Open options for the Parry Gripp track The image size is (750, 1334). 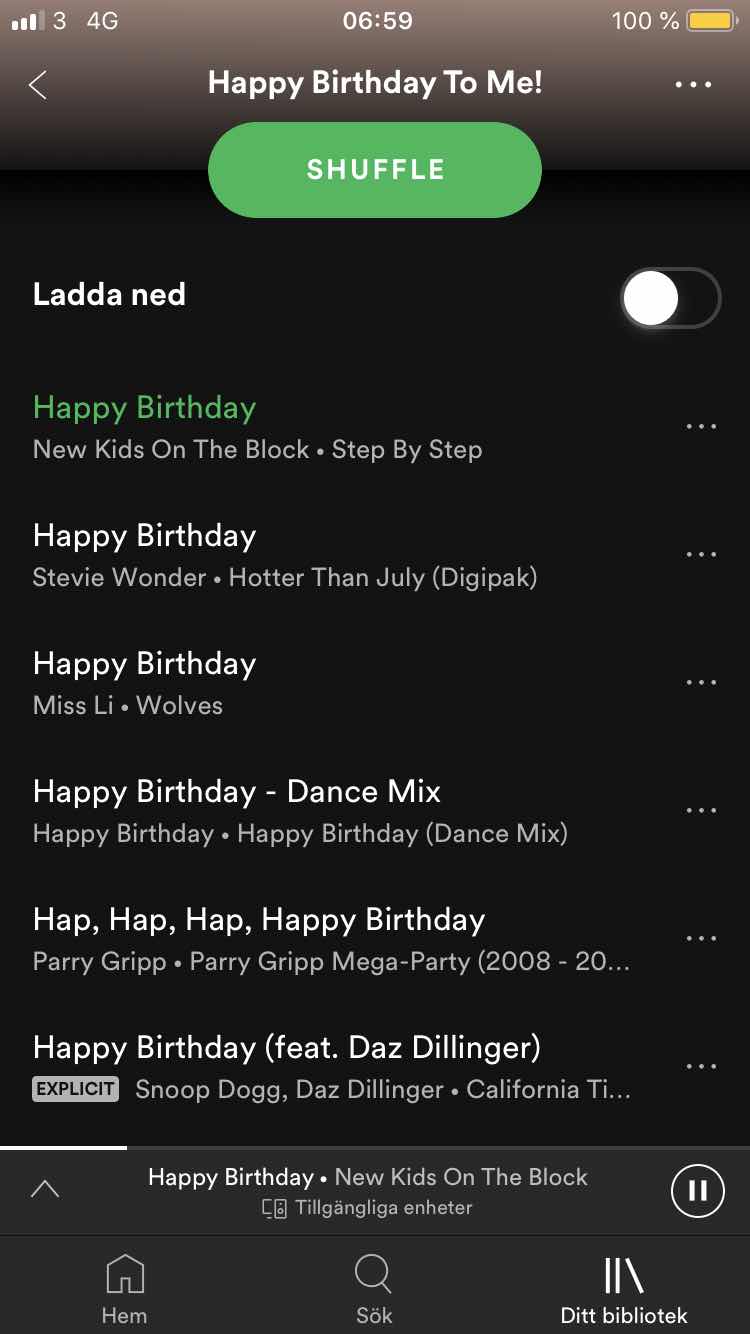701,939
